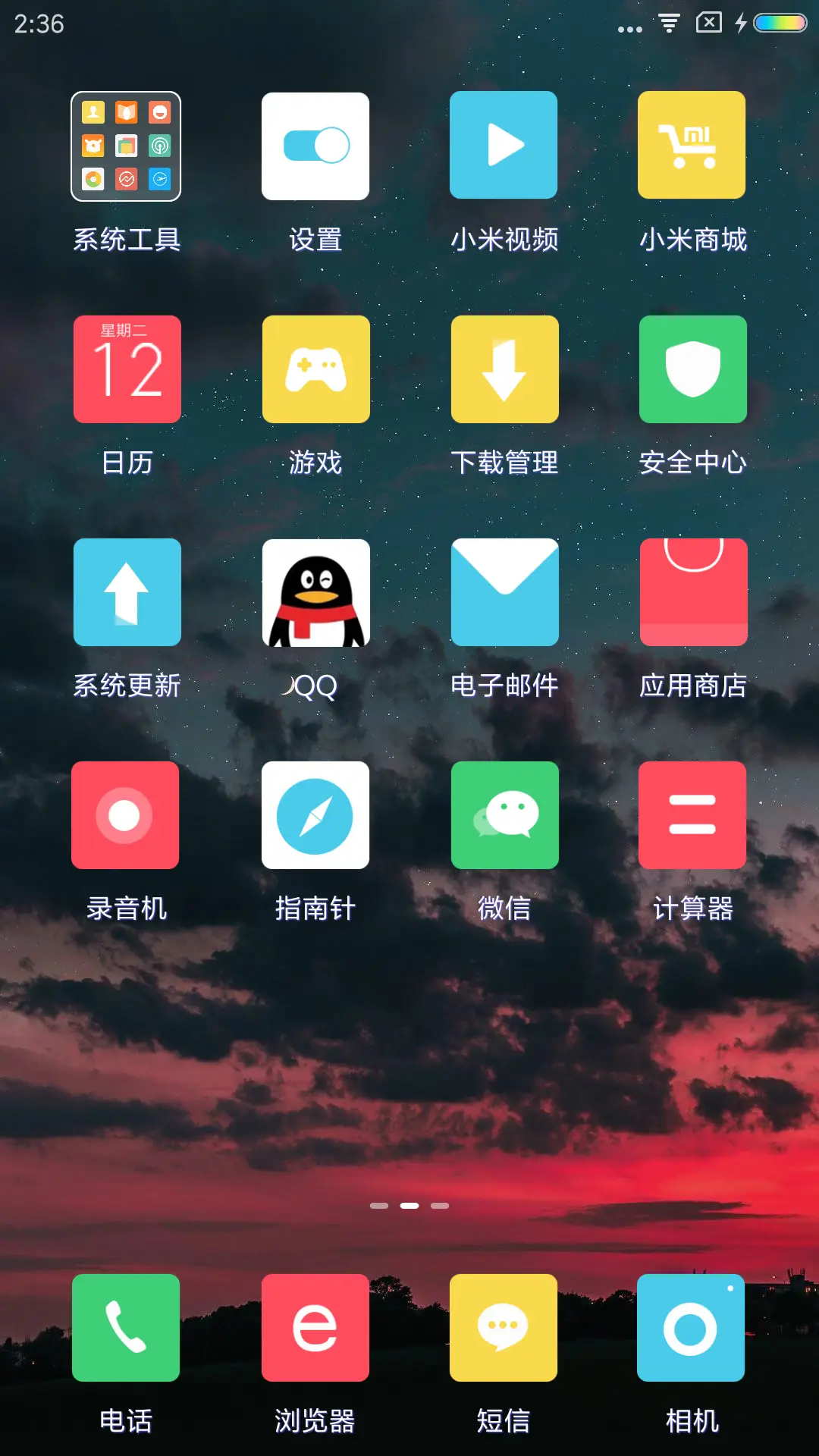Open the 系统工具 folder

[126, 144]
